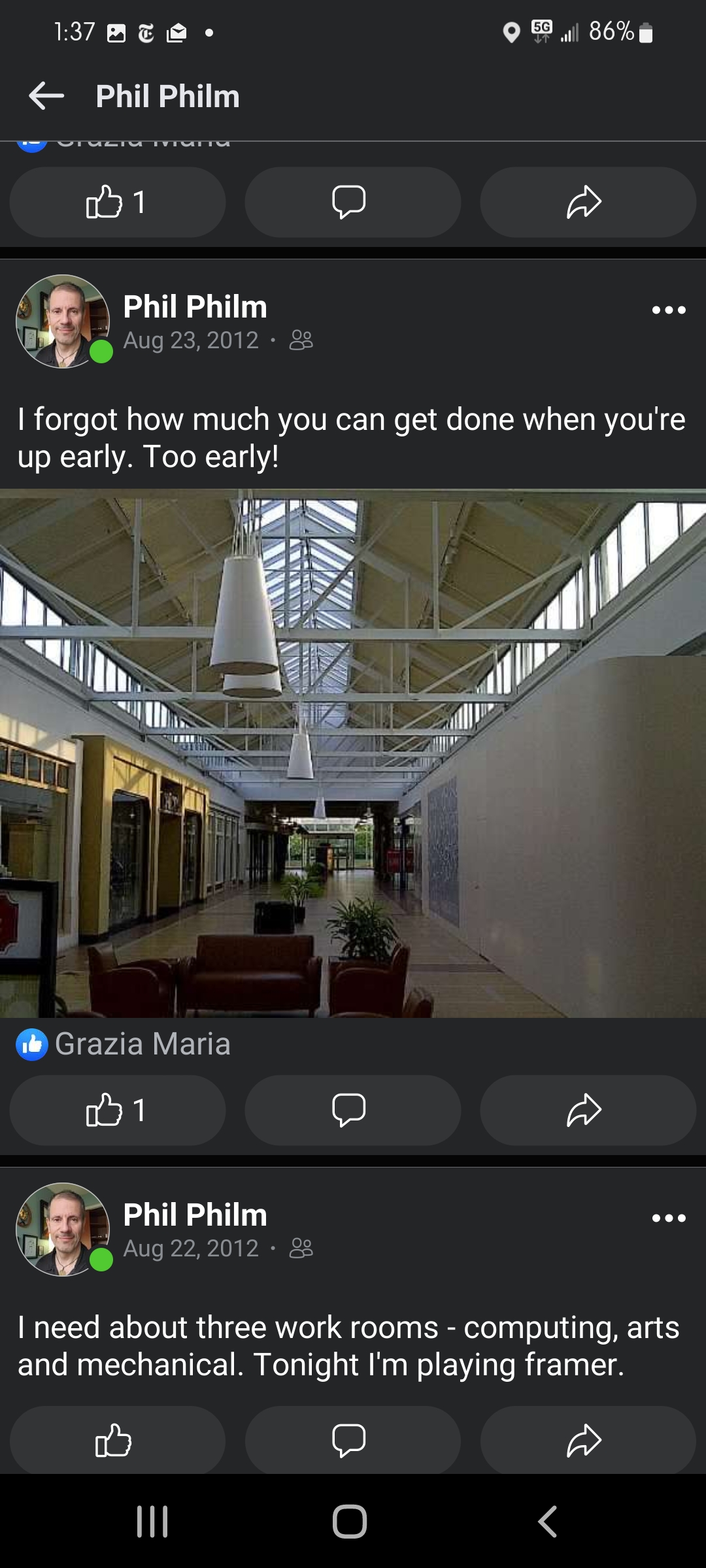The height and width of the screenshot is (1568, 706).
Task: Go back using the top arrow
Action: pos(46,96)
